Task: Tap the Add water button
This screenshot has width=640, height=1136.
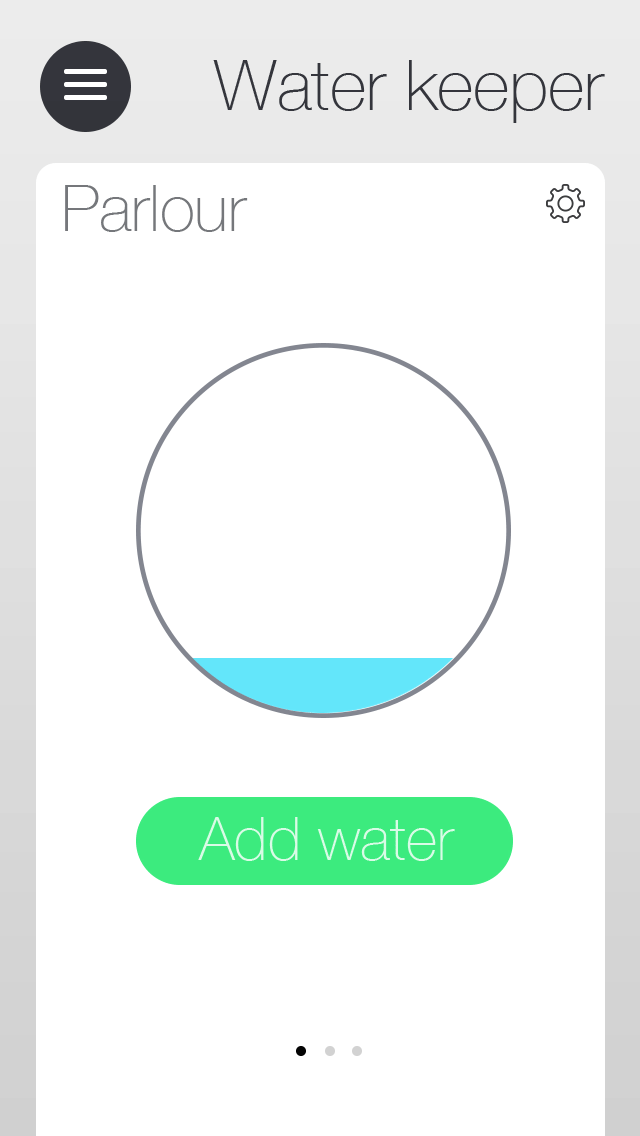Action: pos(324,841)
